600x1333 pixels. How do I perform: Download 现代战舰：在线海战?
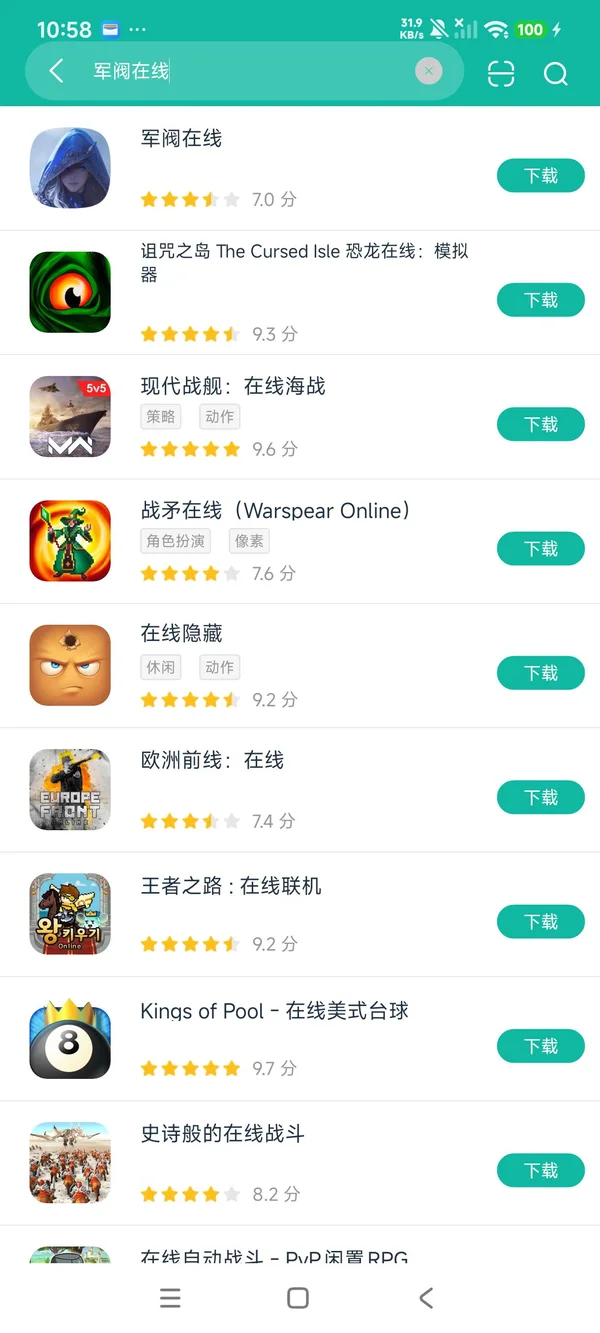click(x=540, y=425)
